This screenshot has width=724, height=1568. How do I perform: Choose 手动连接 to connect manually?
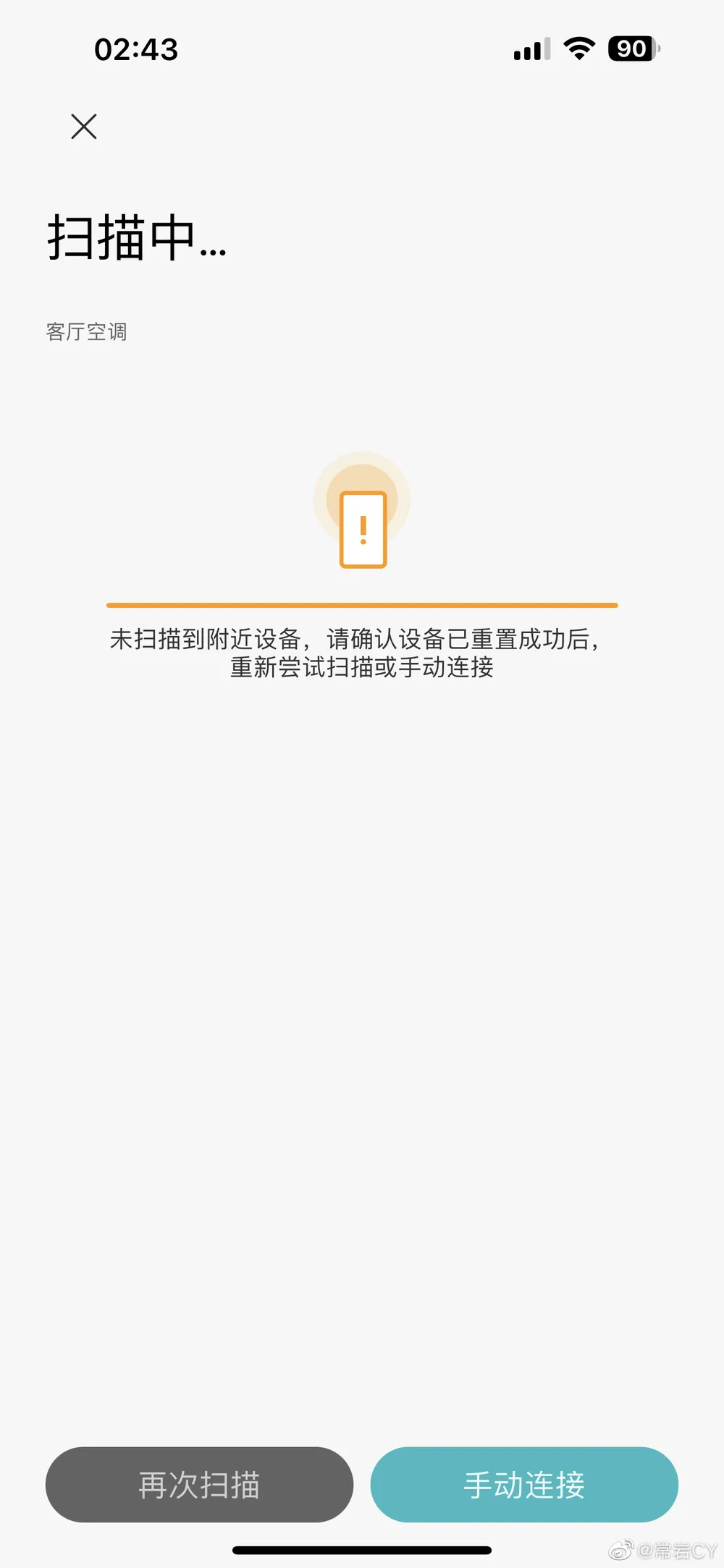coord(524,1485)
